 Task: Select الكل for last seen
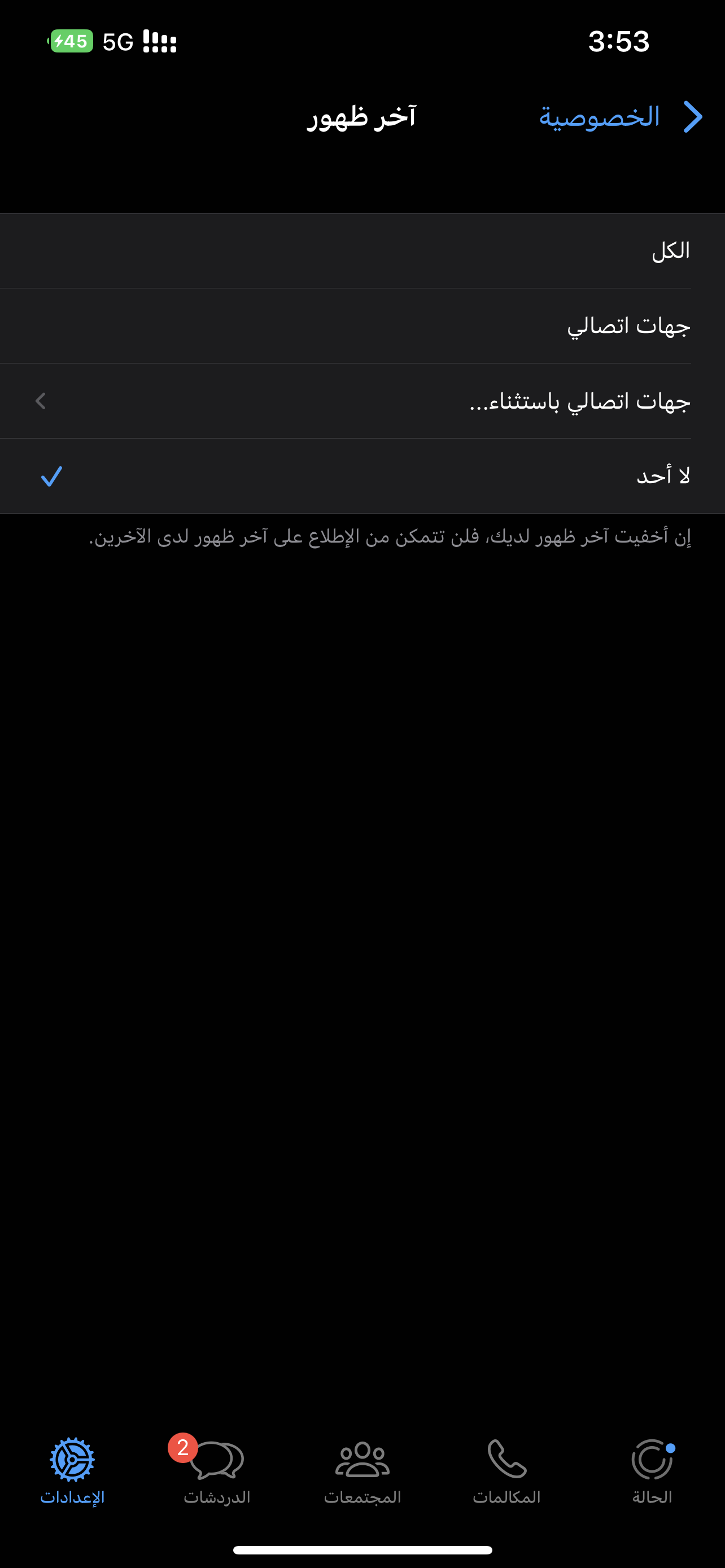pyautogui.click(x=362, y=251)
